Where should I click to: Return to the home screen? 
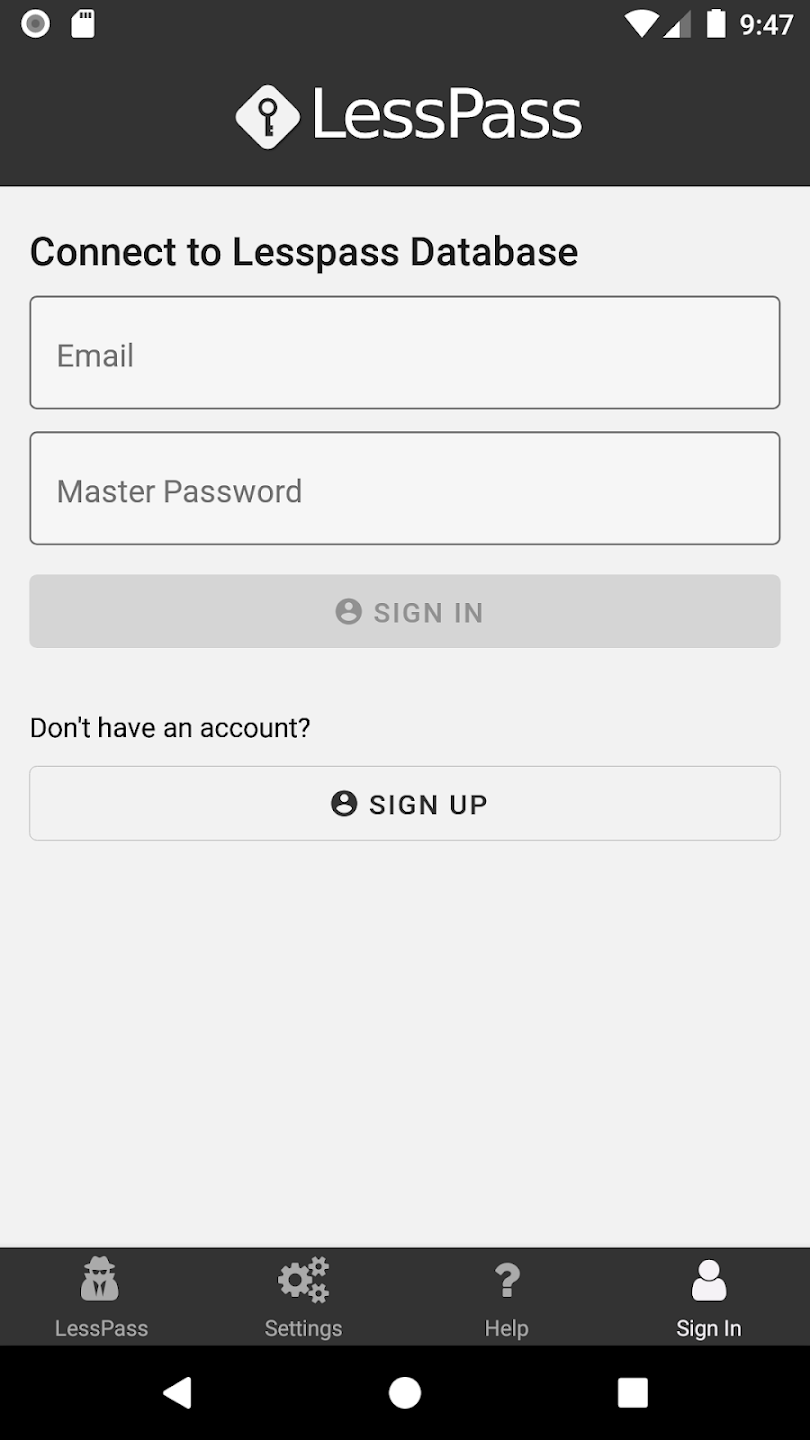click(405, 1392)
